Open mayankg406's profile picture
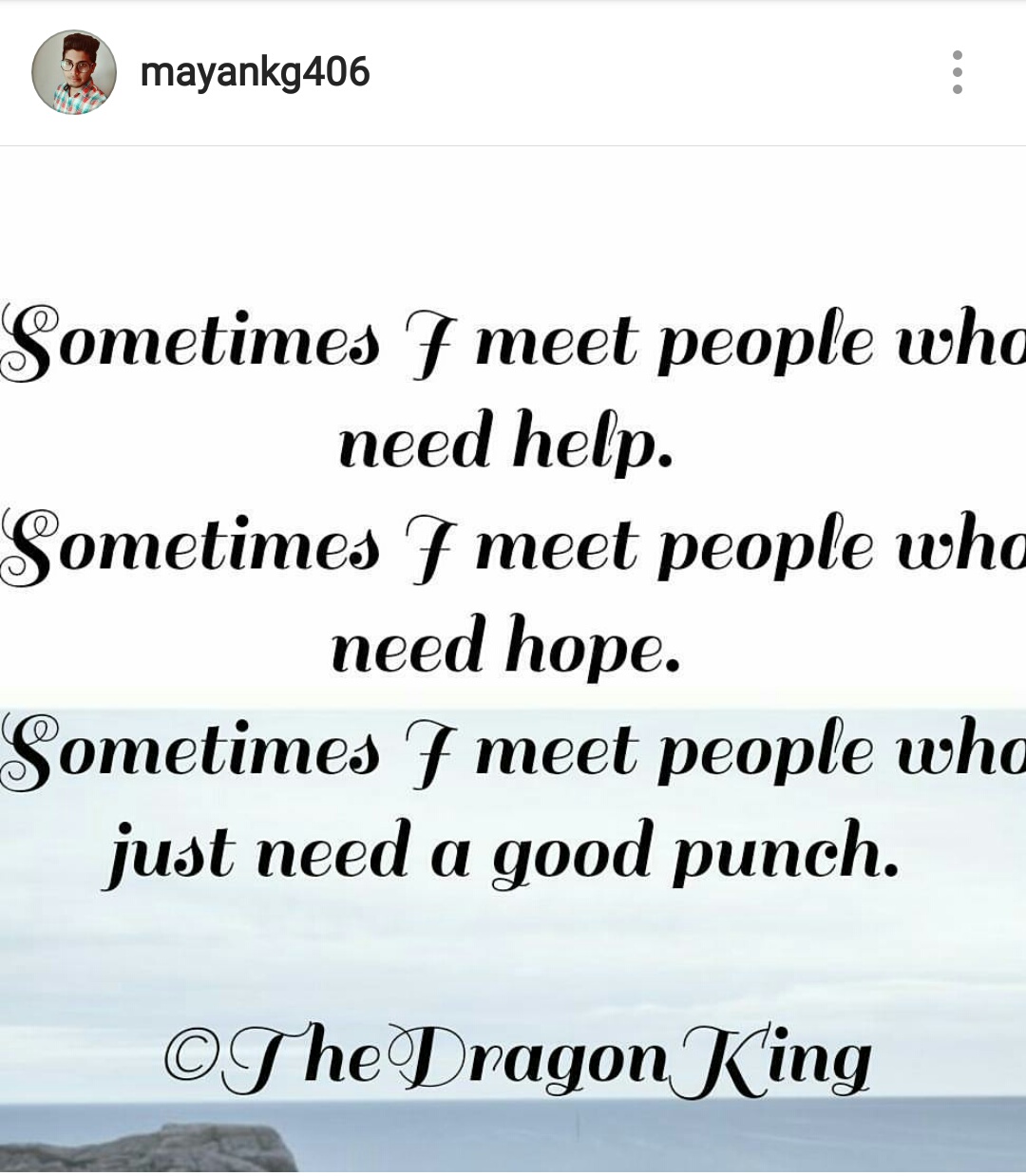This screenshot has height=1176, width=1026. (74, 72)
